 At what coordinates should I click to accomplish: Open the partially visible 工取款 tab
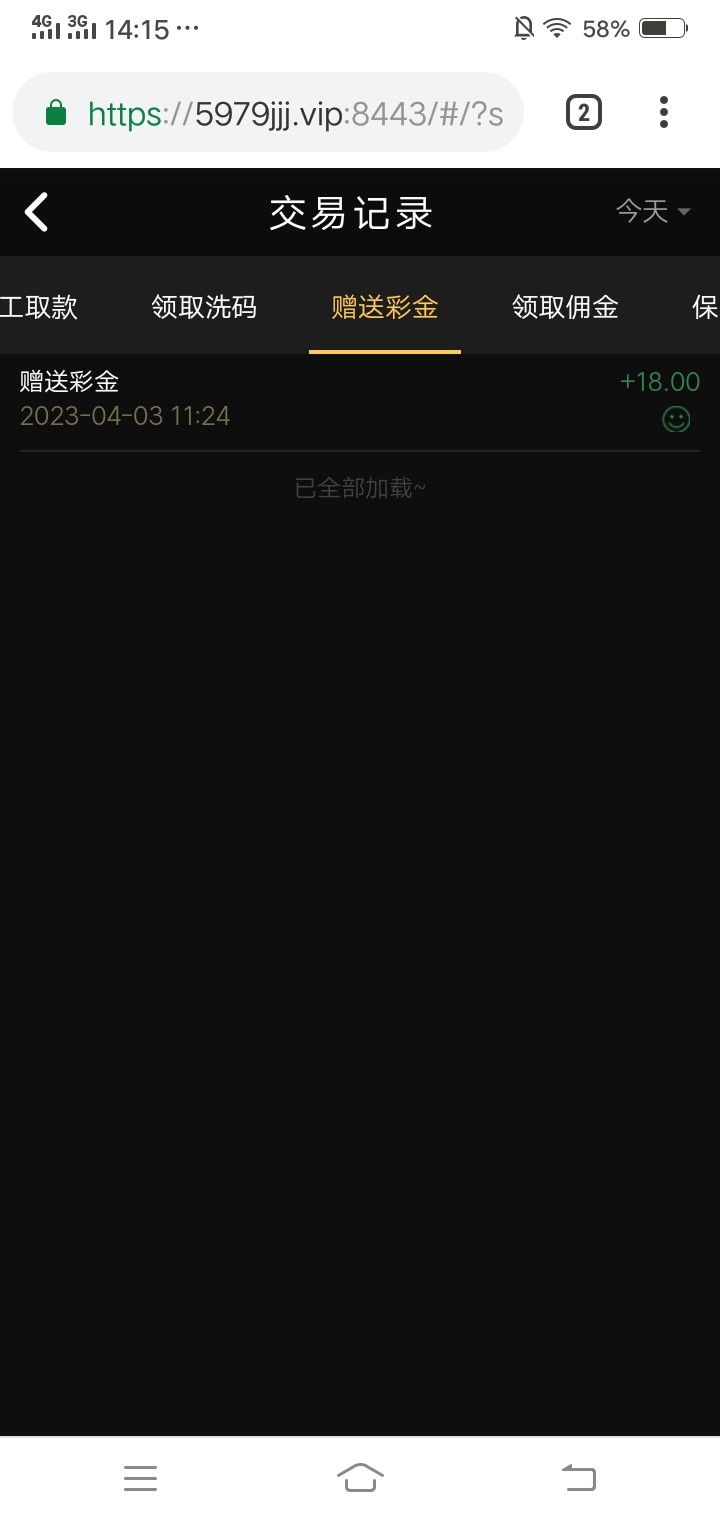click(38, 307)
